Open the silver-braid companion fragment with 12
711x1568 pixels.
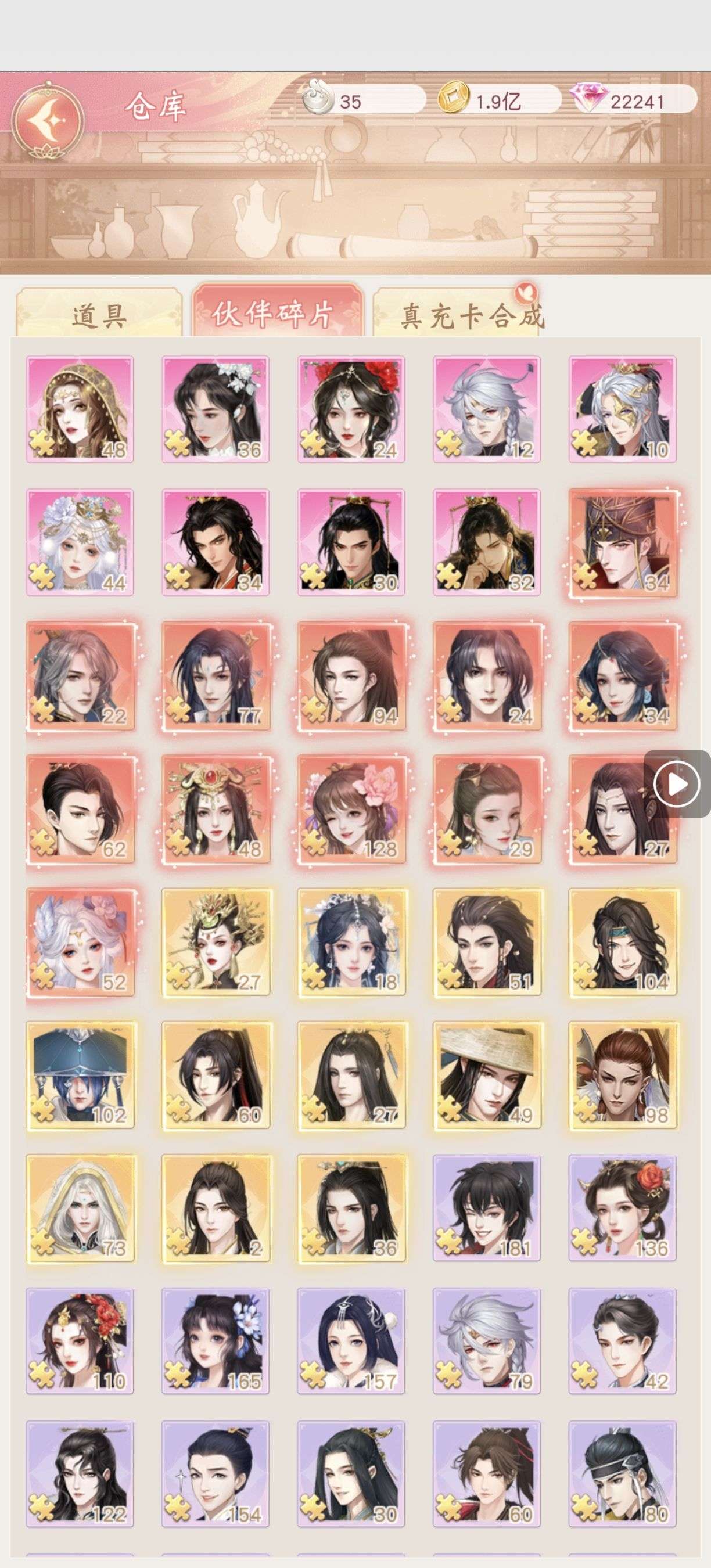pyautogui.click(x=486, y=409)
